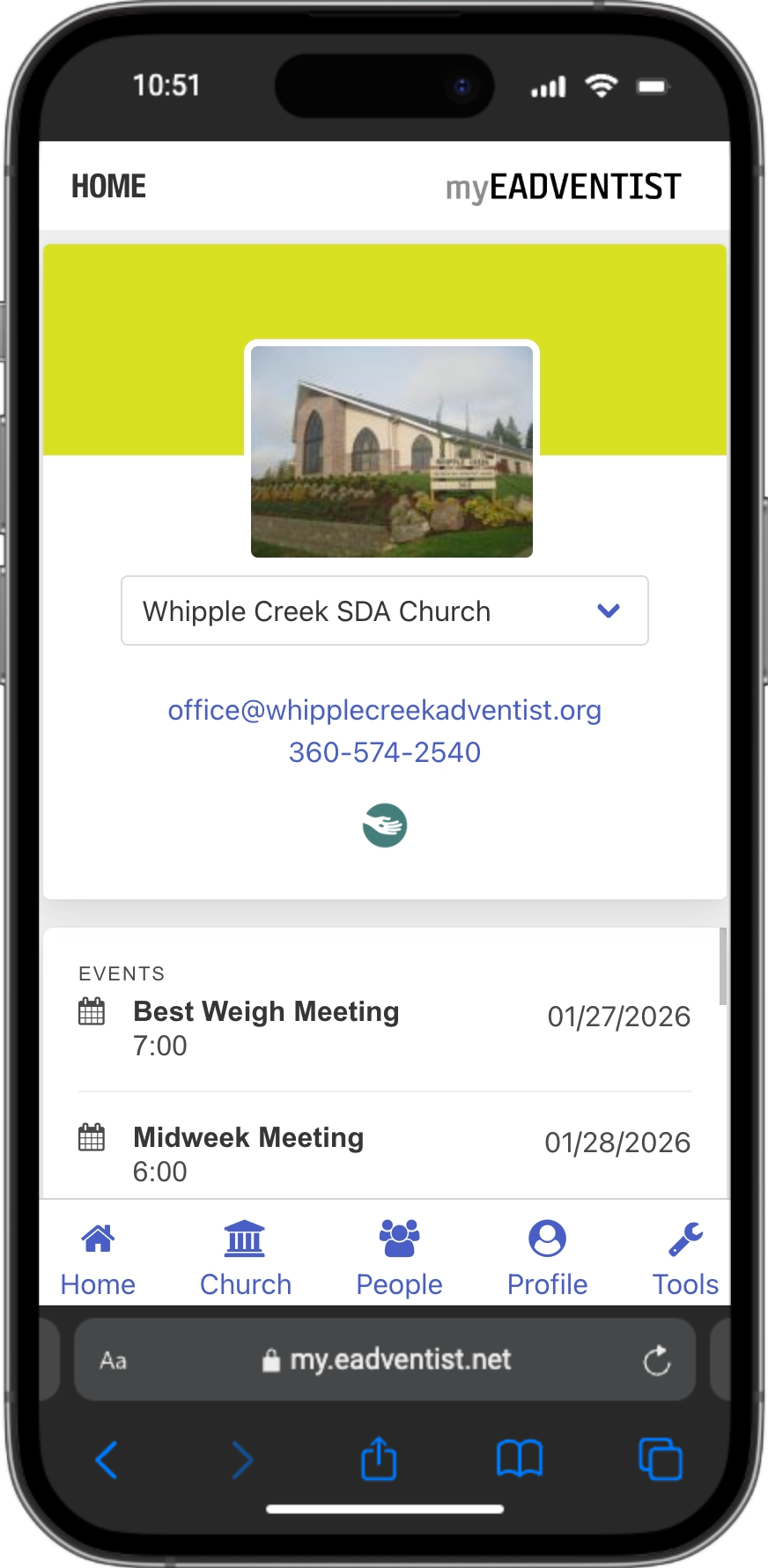Image resolution: width=768 pixels, height=1568 pixels.
Task: Tap the my.eadventist.net address bar
Action: tap(388, 1360)
